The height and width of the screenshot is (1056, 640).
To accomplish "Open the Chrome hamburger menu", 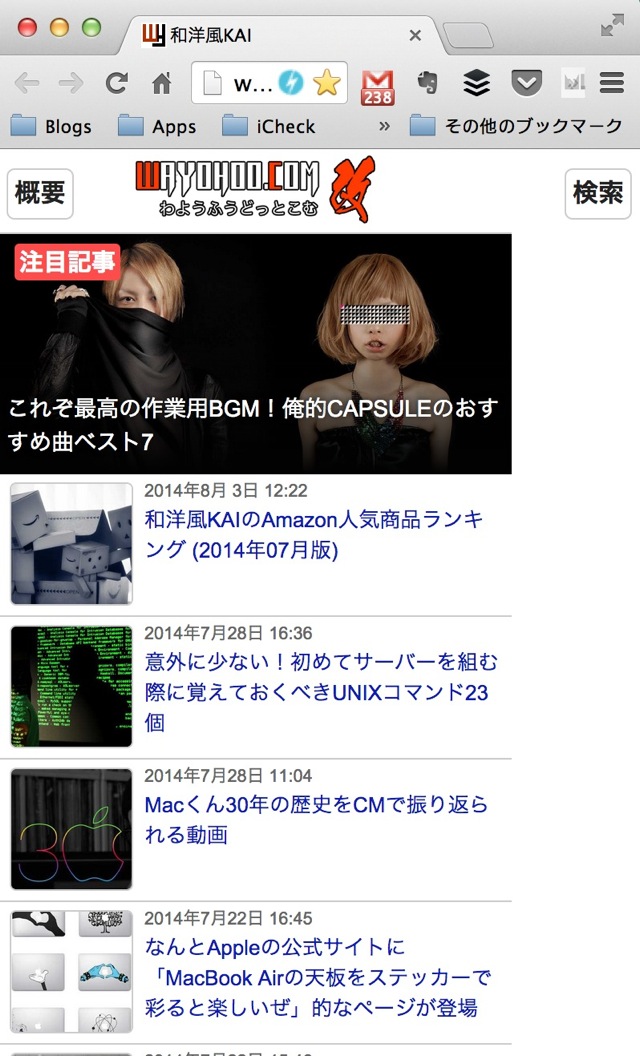I will (x=612, y=83).
